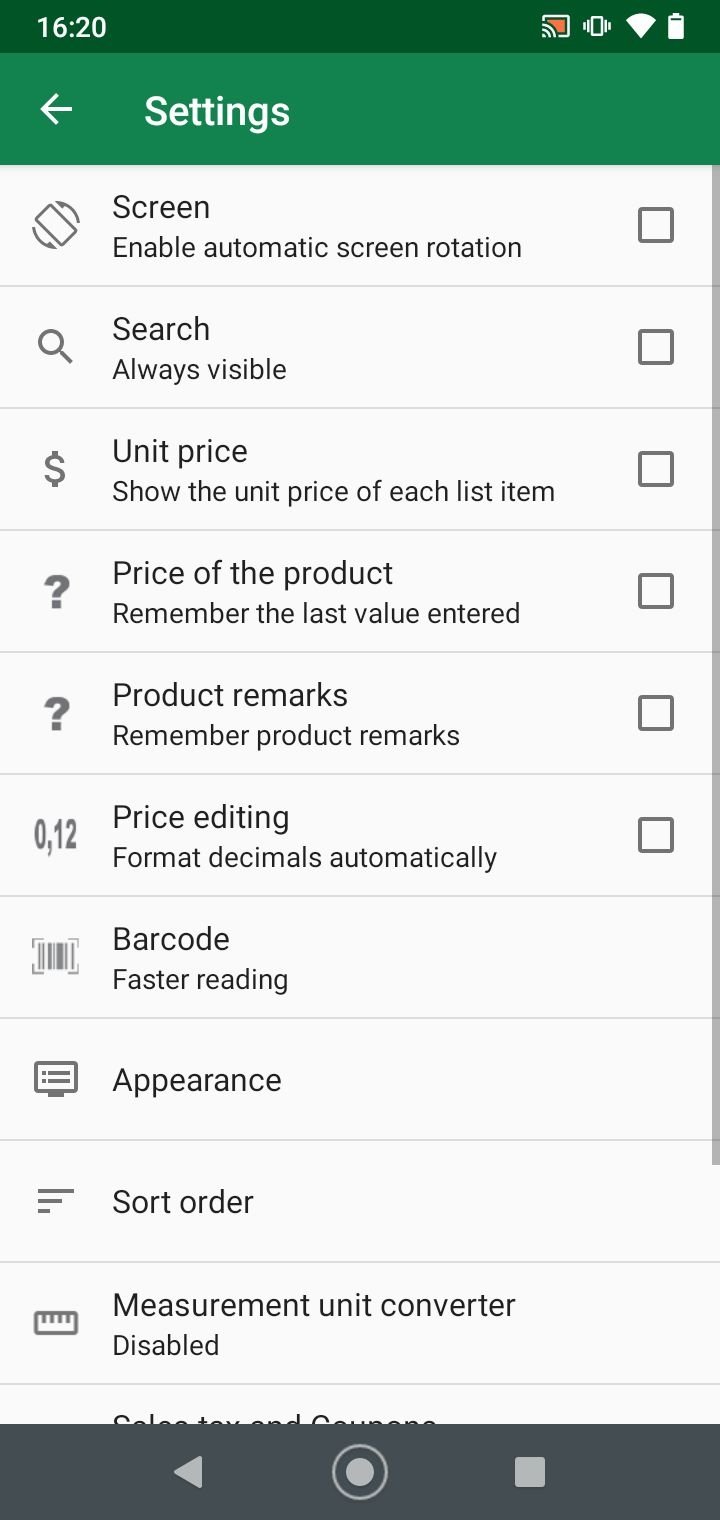Open the system recent apps view
720x1520 pixels.
coord(529,1472)
